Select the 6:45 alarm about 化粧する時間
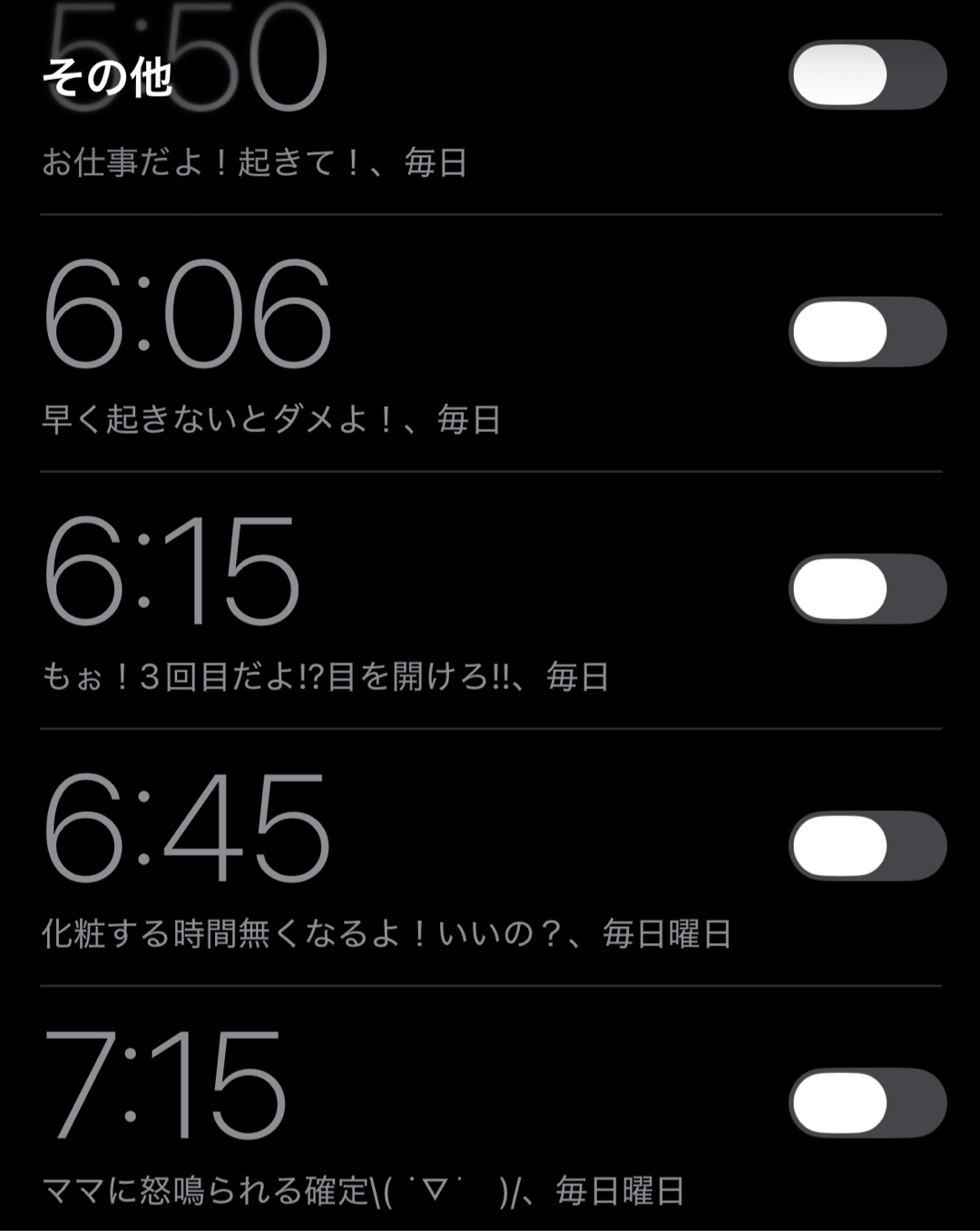 [x=272, y=858]
